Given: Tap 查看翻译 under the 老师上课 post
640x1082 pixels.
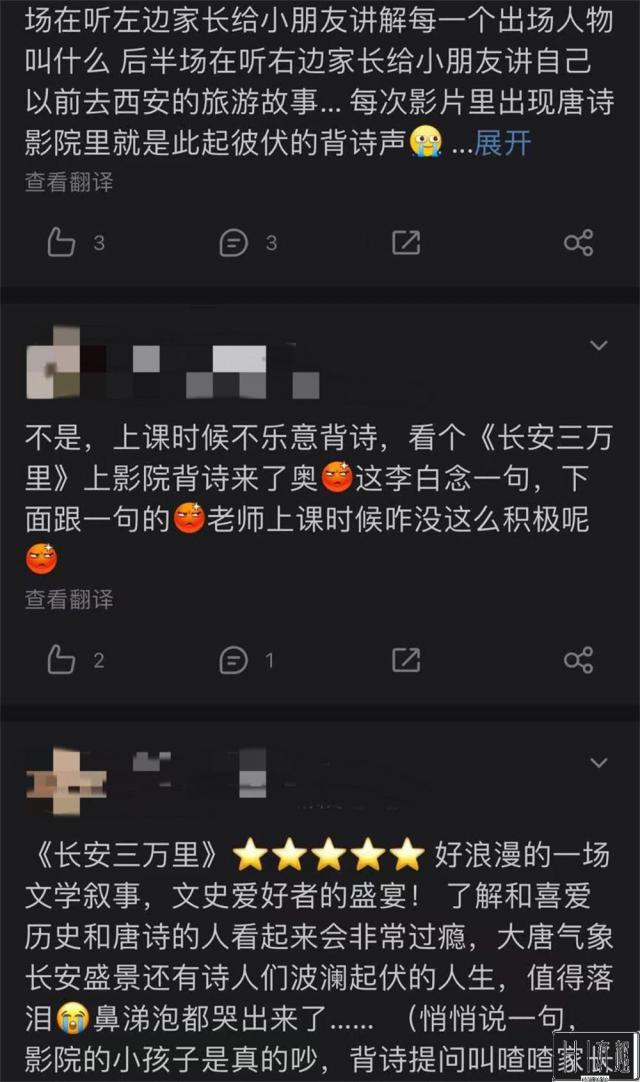Looking at the screenshot, I should (69, 599).
